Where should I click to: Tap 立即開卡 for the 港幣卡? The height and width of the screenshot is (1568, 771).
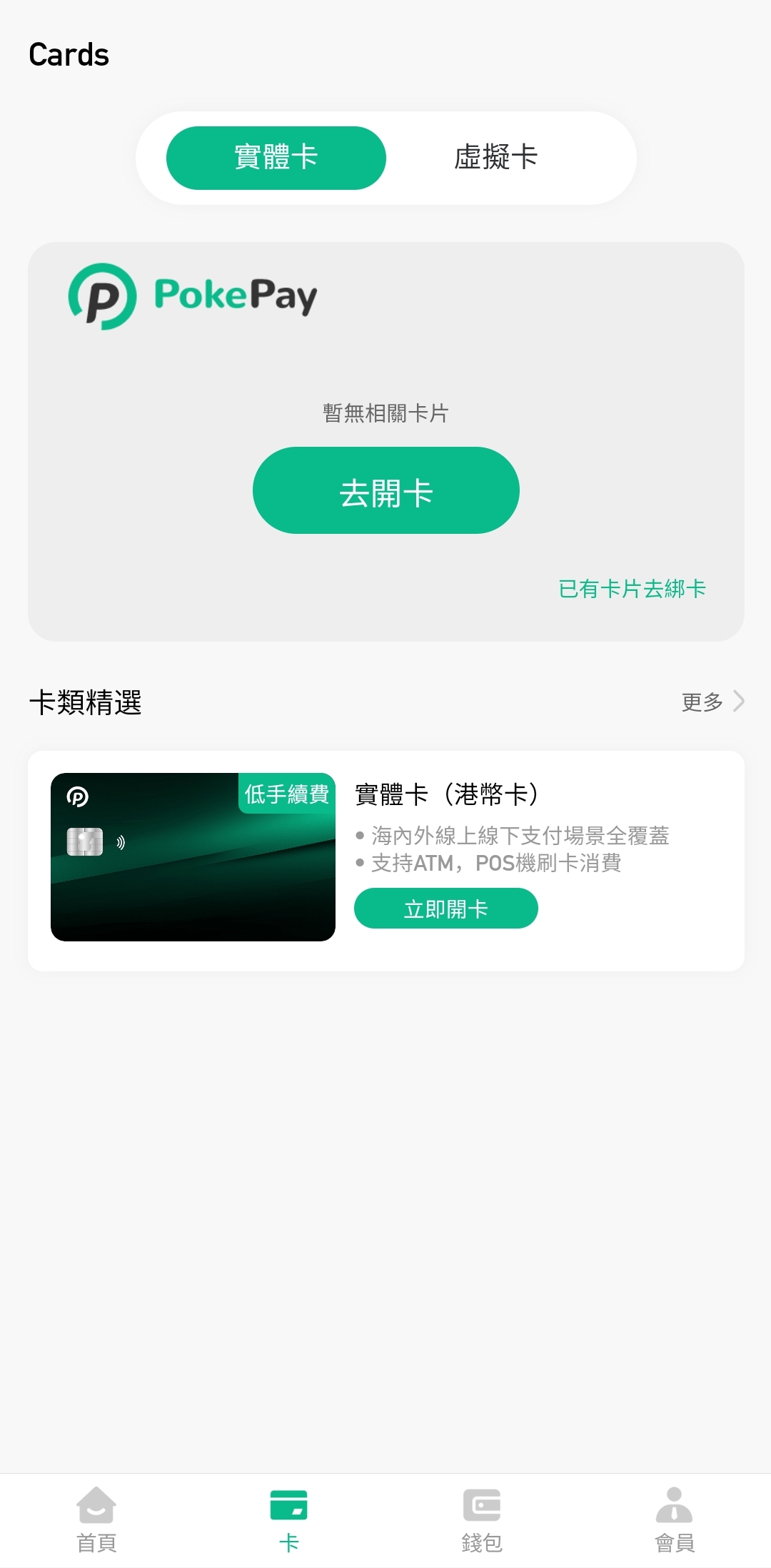pyautogui.click(x=445, y=909)
